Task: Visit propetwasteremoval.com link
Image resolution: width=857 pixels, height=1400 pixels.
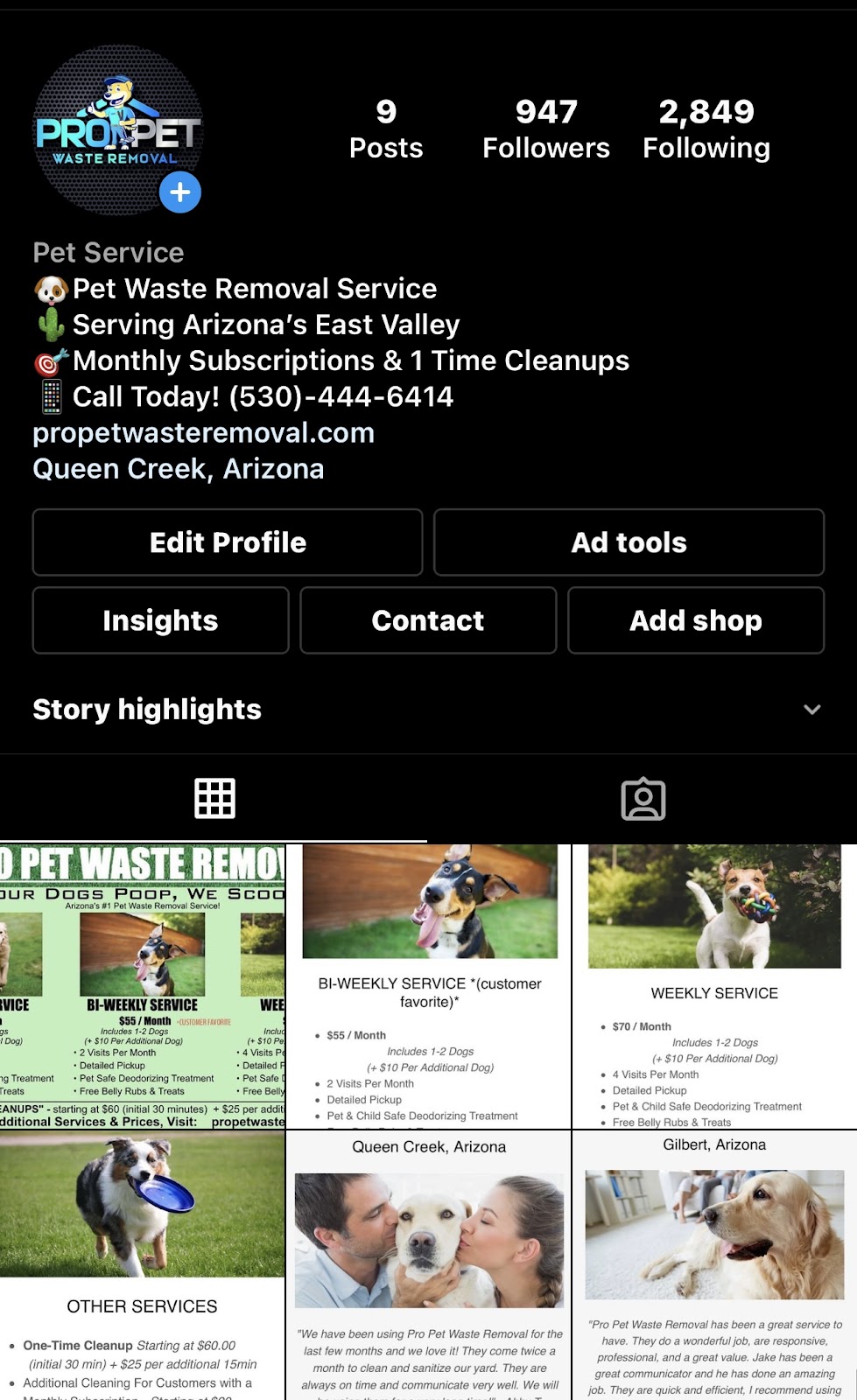Action: click(x=204, y=433)
